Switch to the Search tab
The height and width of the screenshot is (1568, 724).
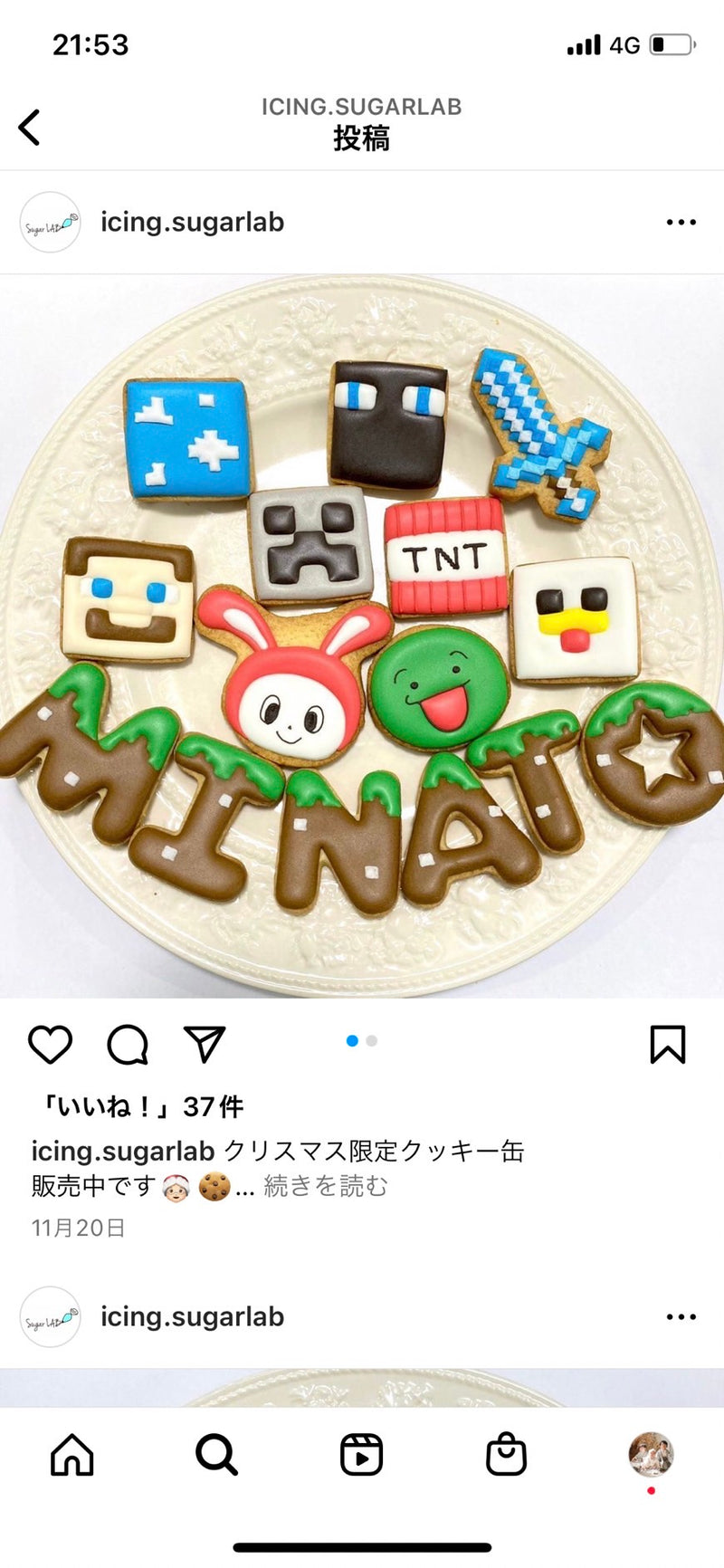click(216, 1456)
